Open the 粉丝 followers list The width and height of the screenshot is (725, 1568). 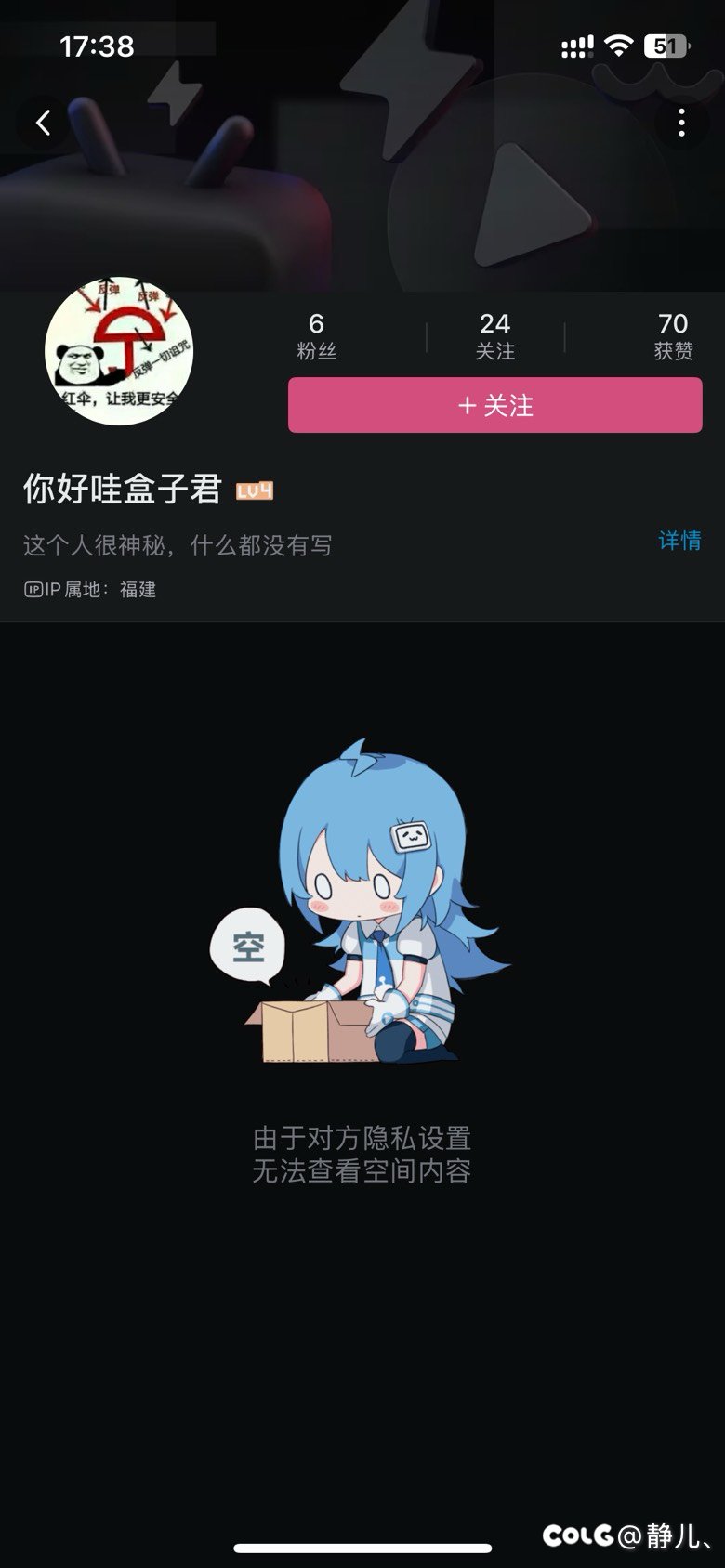coord(316,336)
